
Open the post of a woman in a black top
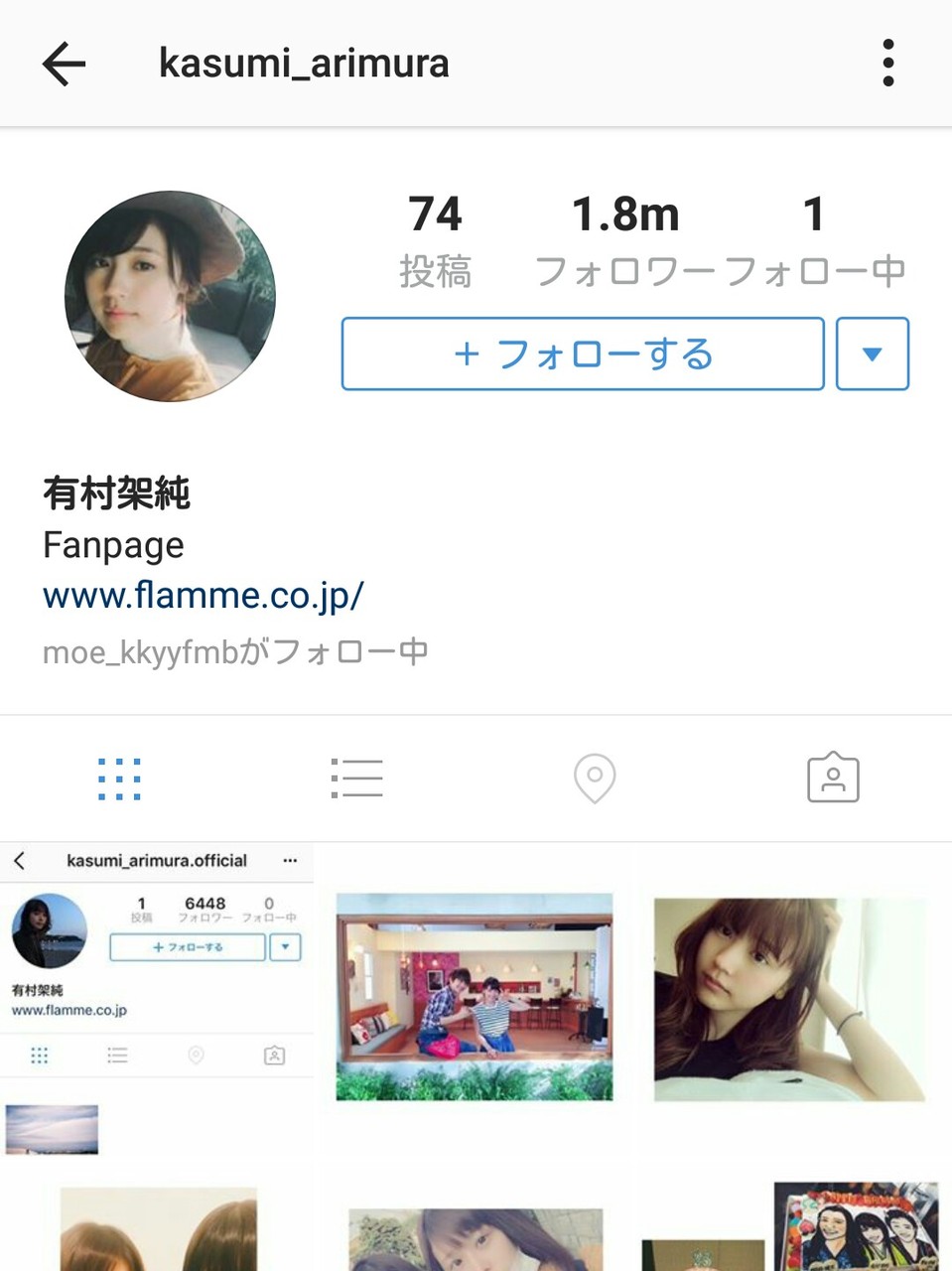click(790, 999)
